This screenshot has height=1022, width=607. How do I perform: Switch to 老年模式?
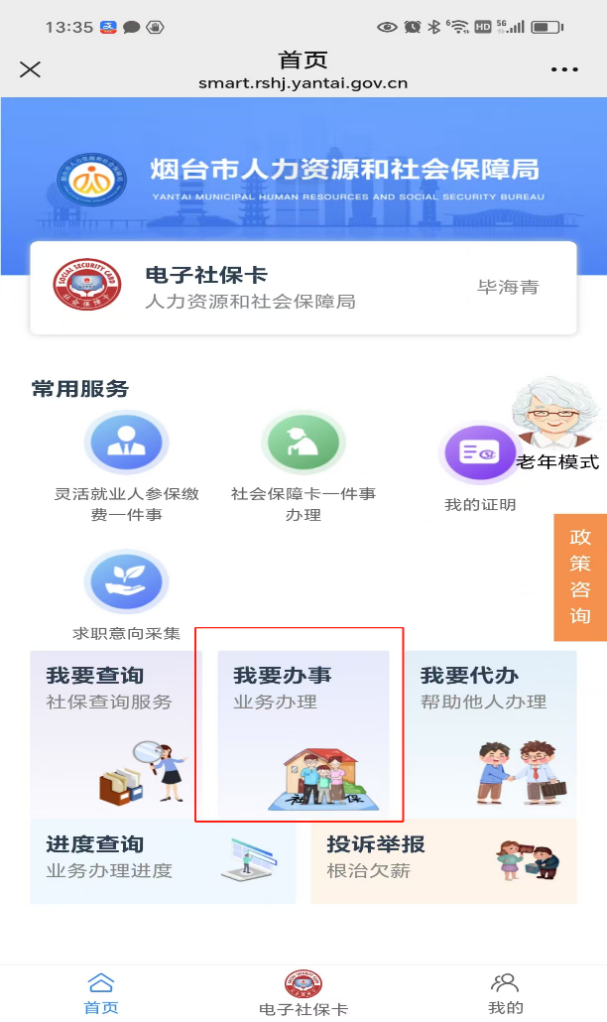[556, 425]
